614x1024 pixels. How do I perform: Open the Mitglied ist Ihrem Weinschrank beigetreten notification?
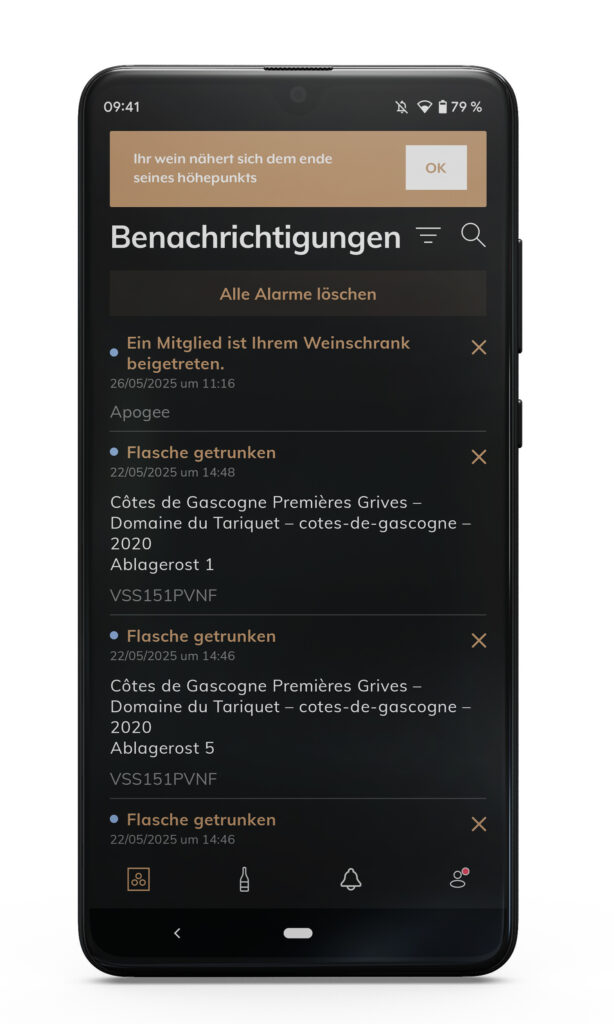(x=268, y=353)
